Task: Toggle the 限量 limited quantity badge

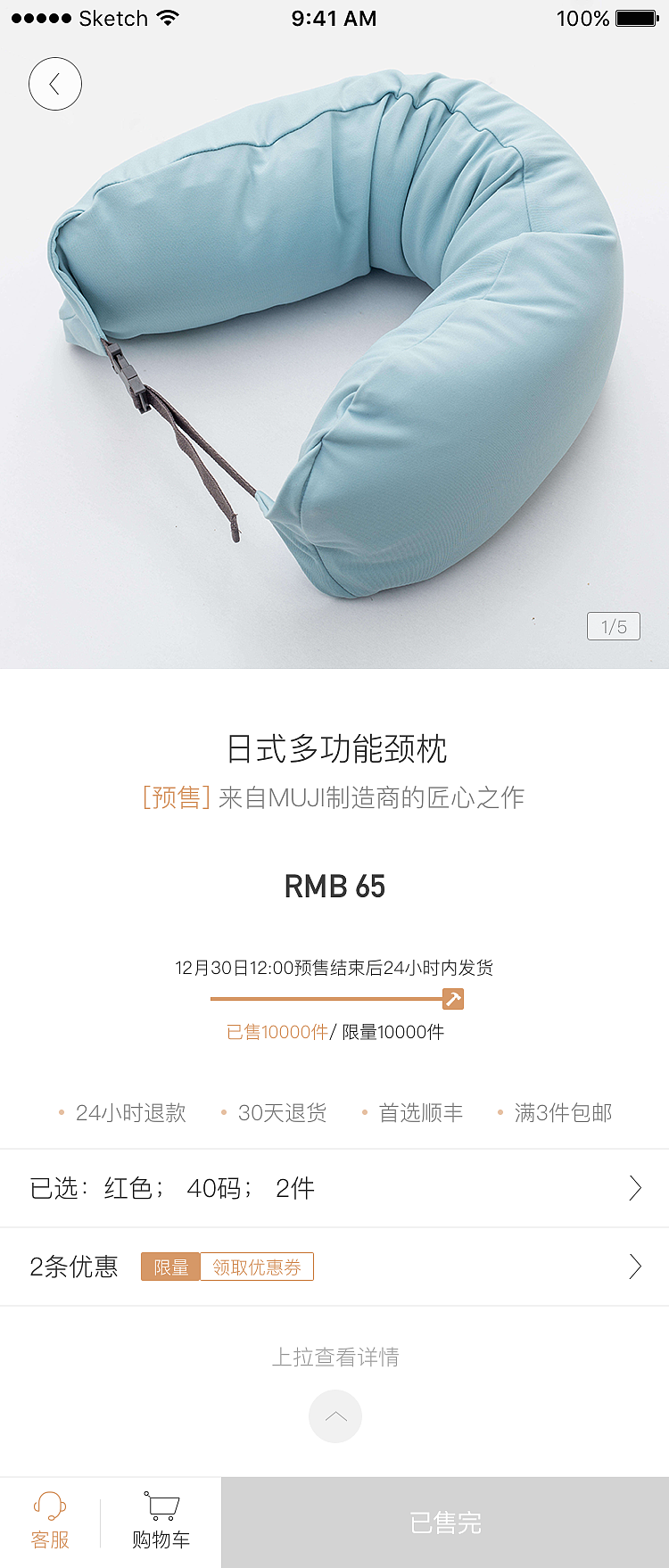Action: click(x=169, y=1267)
